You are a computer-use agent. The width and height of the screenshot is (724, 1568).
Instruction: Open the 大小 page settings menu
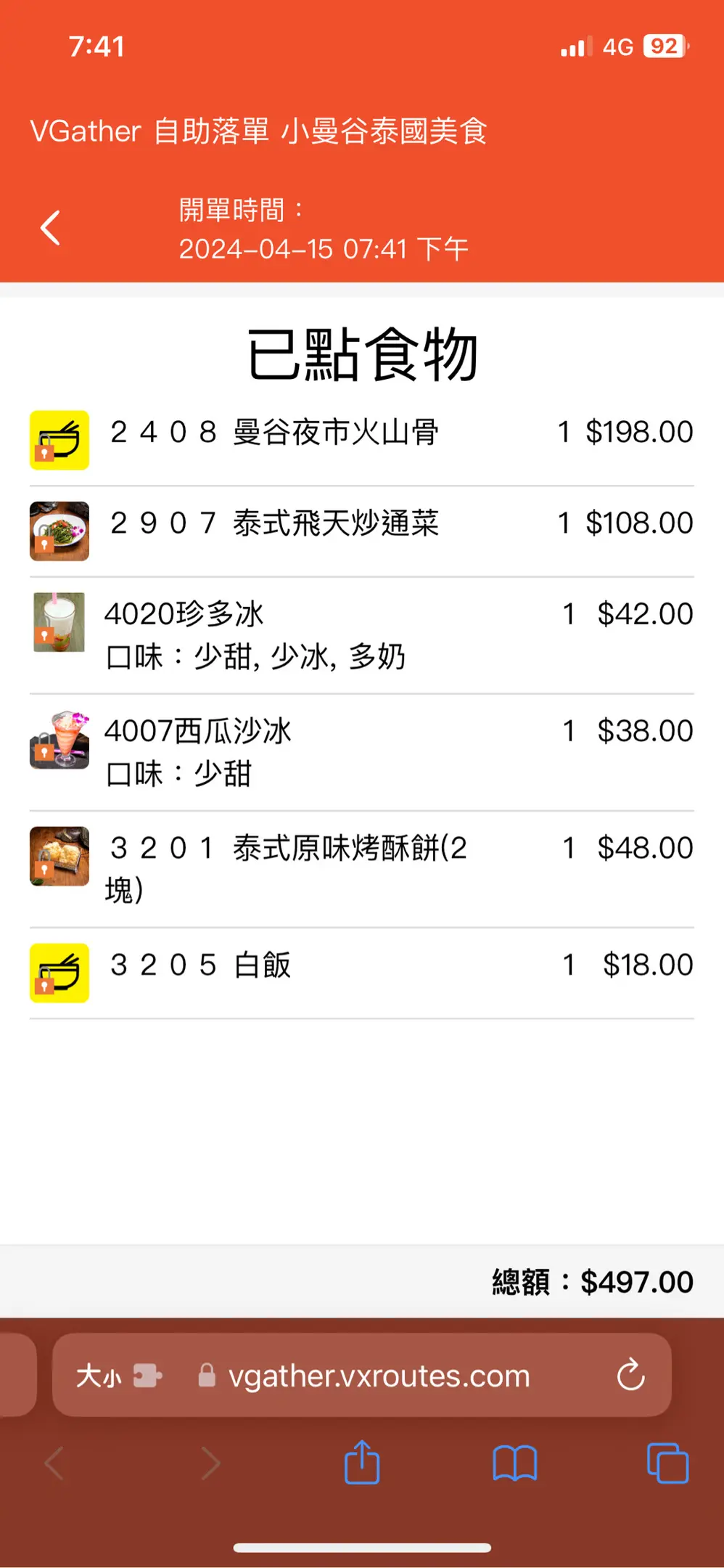[100, 1376]
